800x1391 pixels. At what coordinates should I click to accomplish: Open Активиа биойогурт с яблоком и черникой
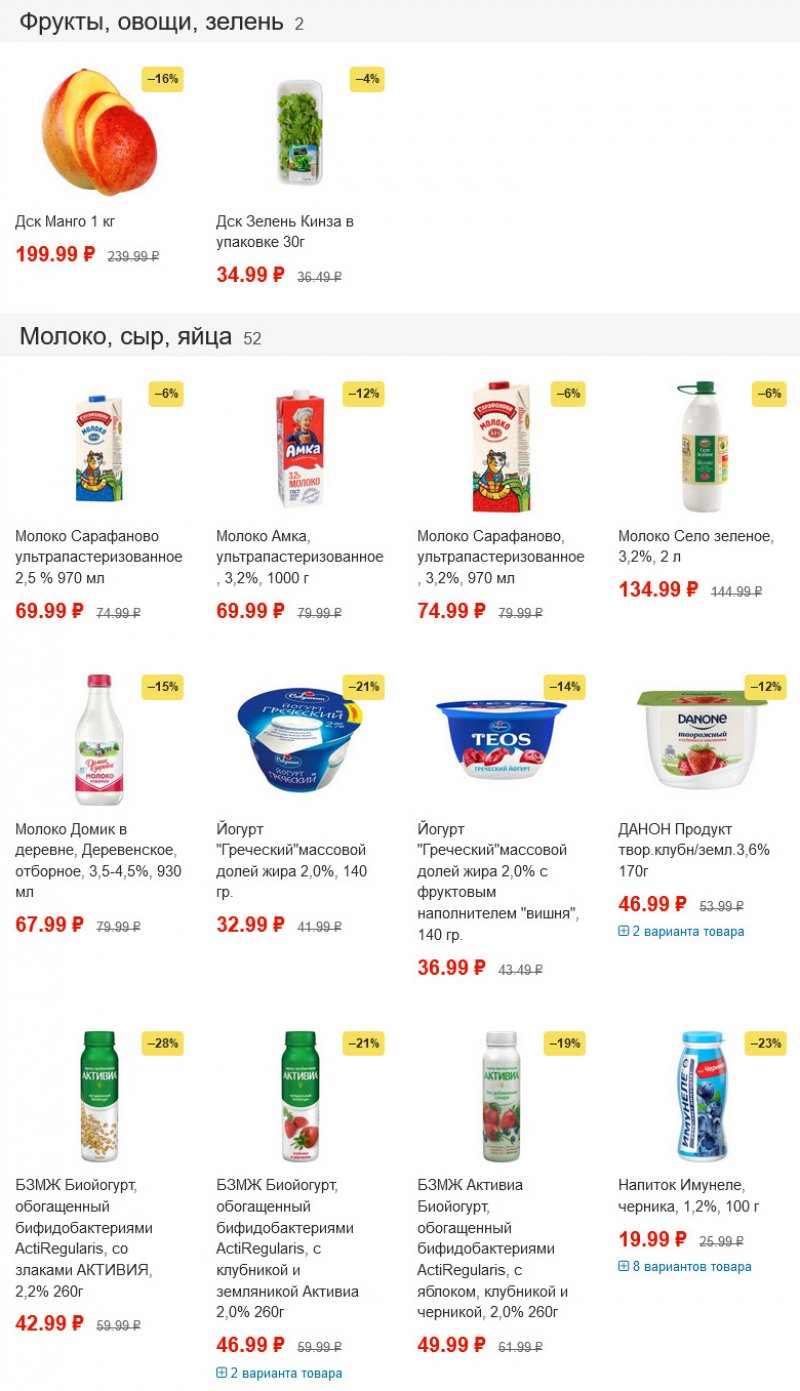pyautogui.click(x=492, y=1248)
